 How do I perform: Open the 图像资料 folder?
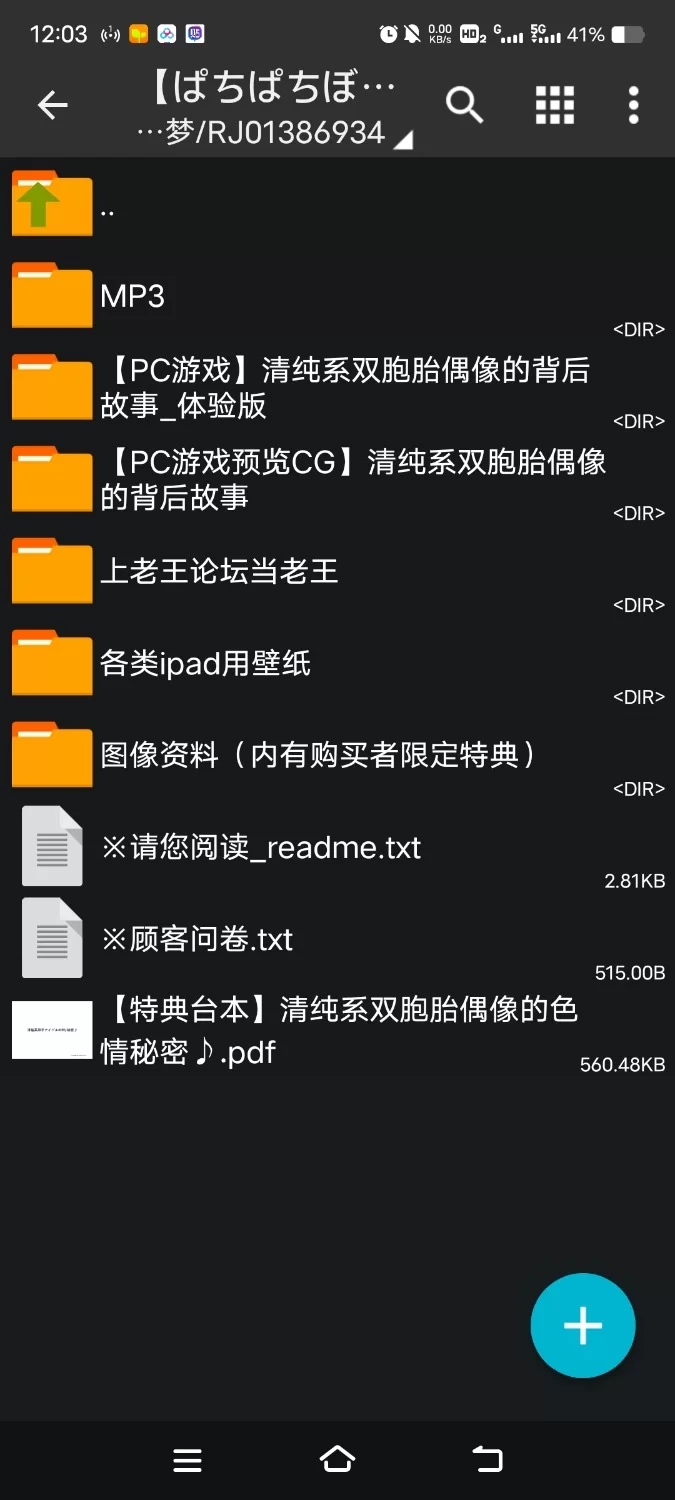[x=318, y=755]
